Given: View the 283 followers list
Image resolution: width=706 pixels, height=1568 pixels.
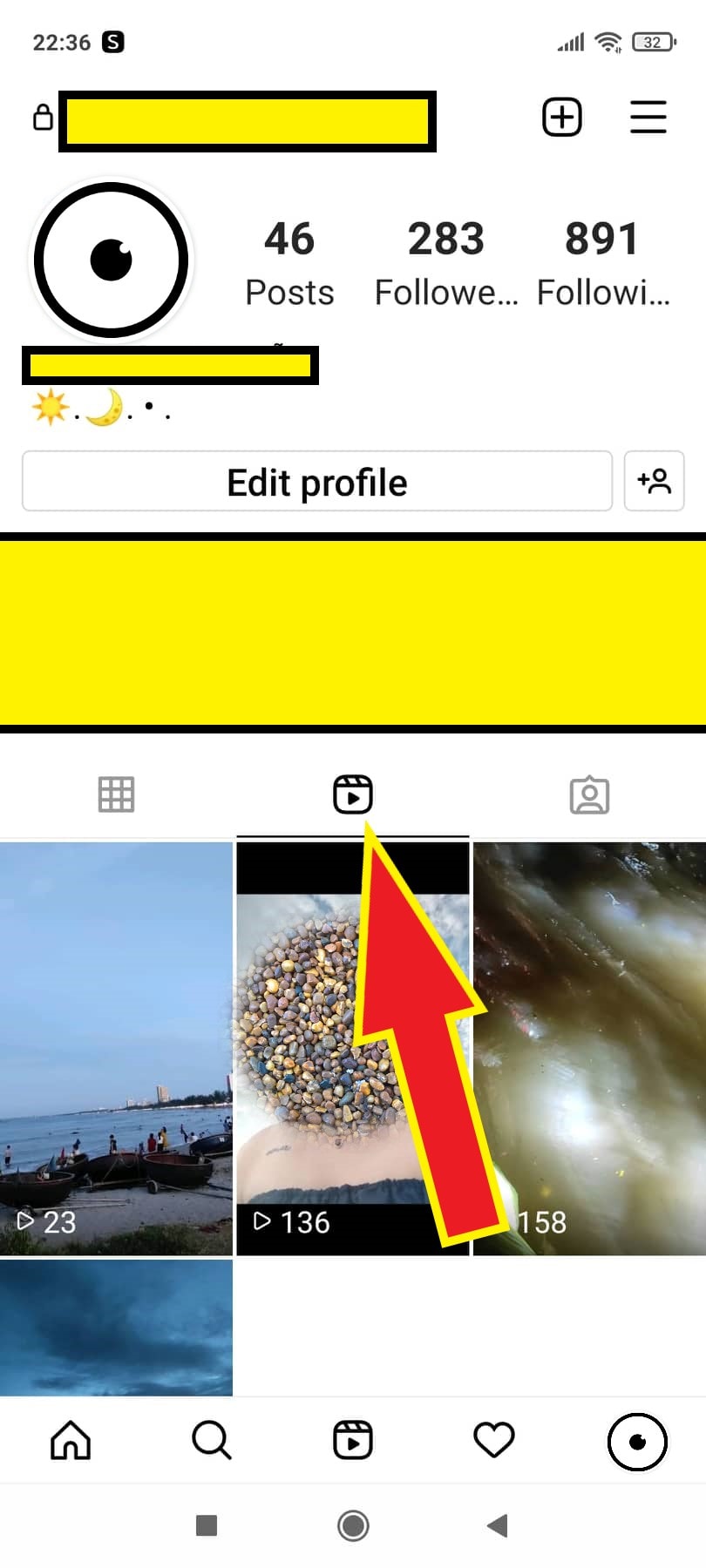Looking at the screenshot, I should (x=445, y=263).
